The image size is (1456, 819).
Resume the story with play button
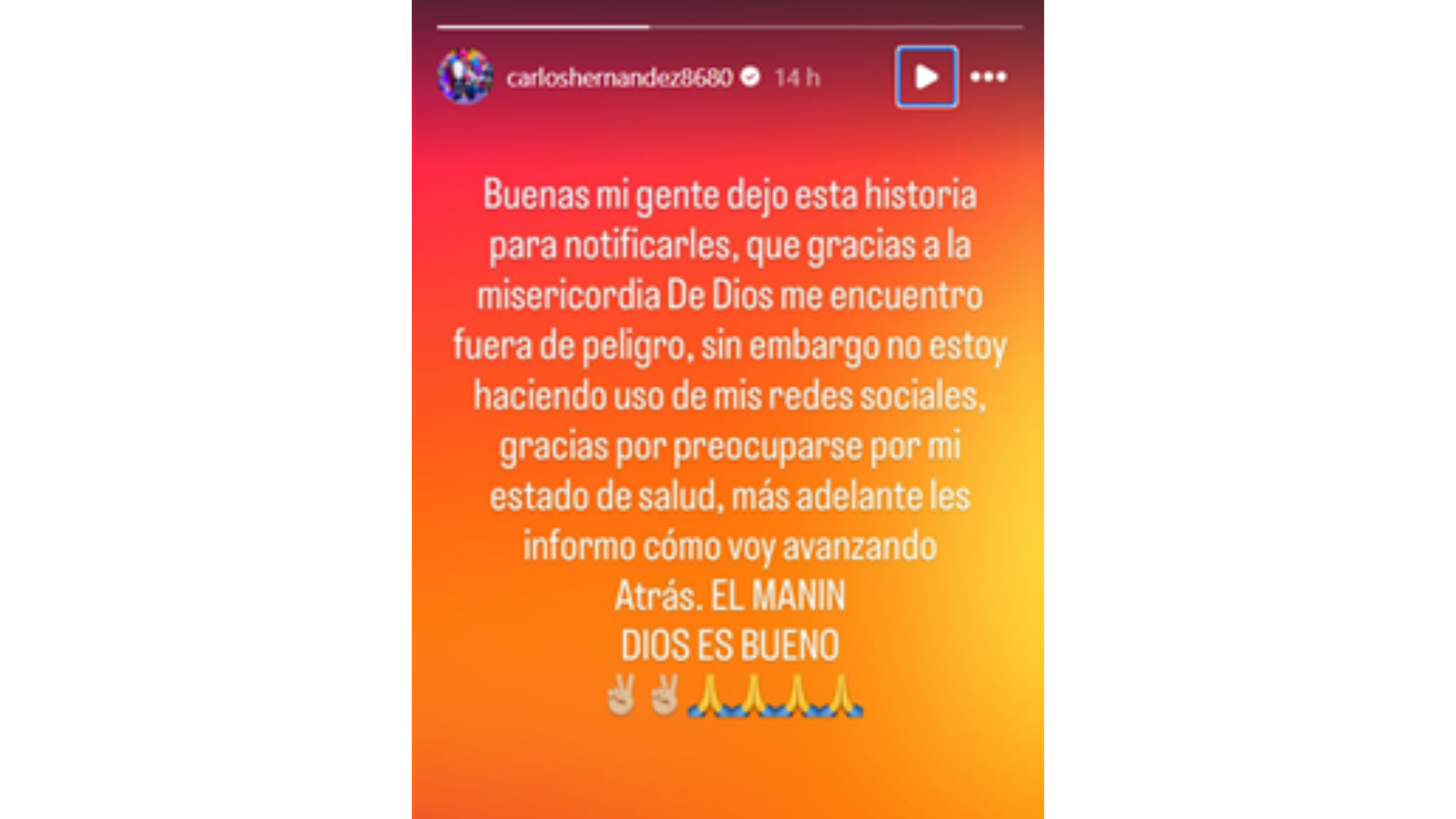pos(926,77)
